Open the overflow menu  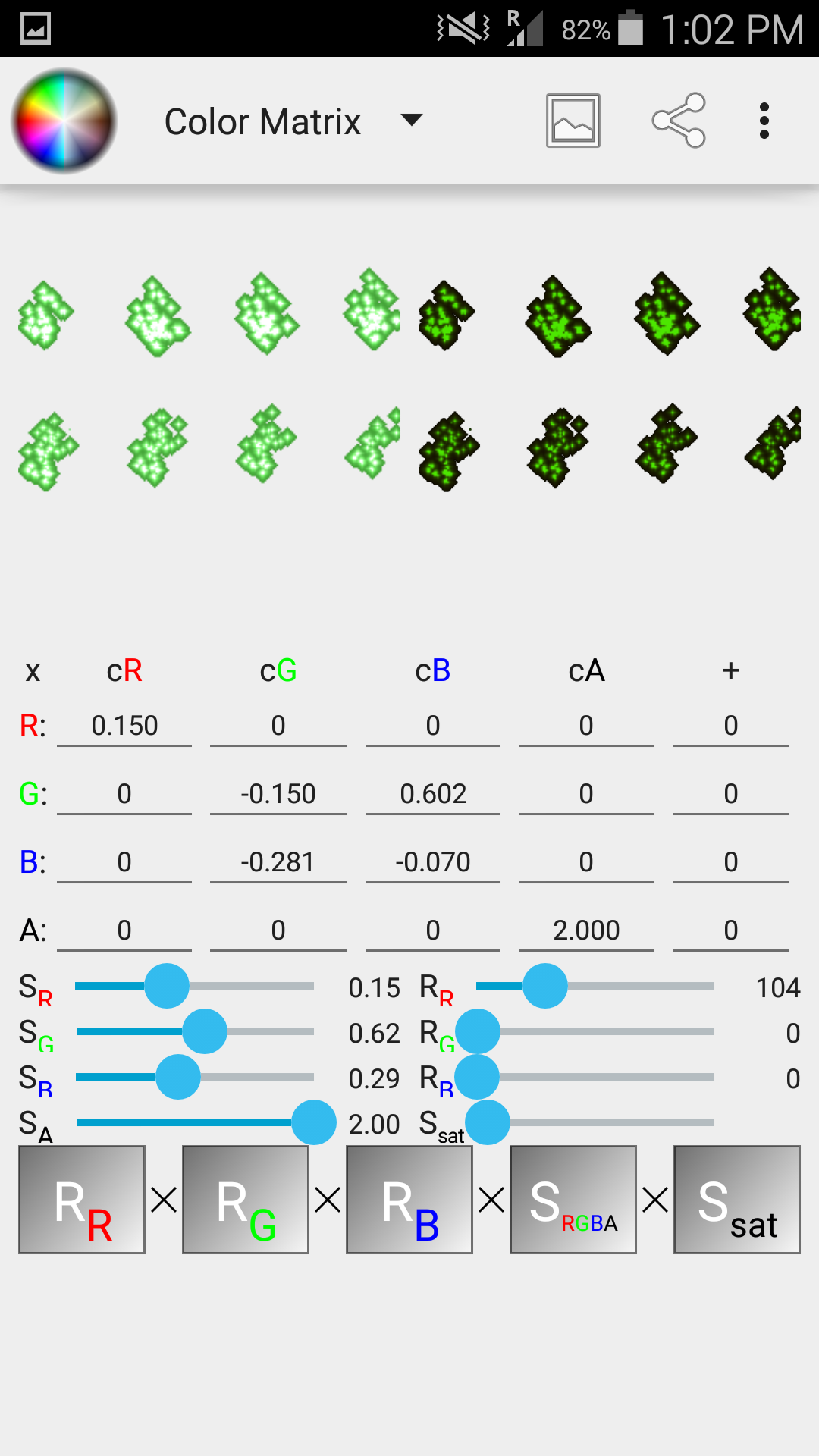point(764,121)
